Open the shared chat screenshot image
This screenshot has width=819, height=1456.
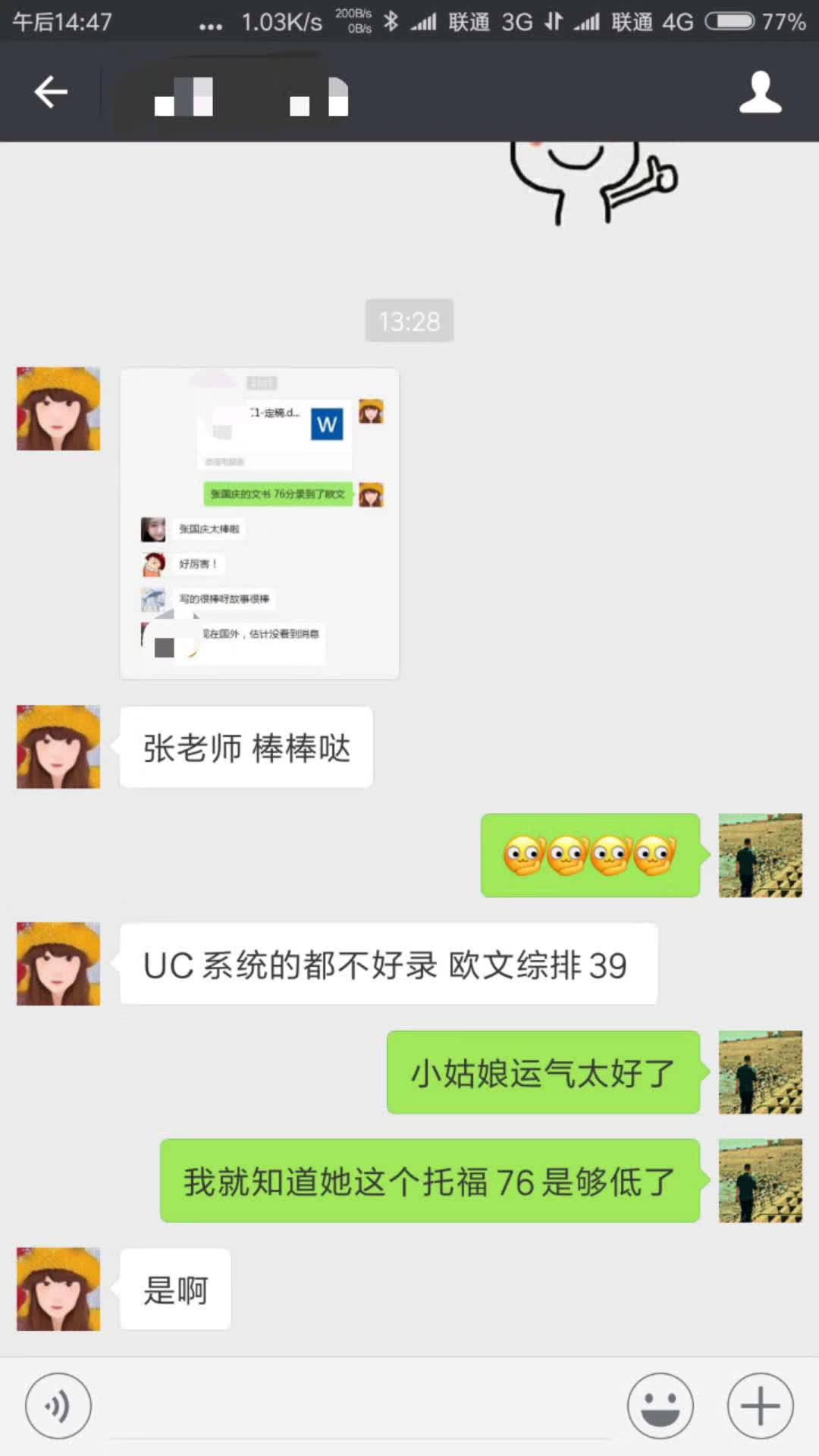click(x=259, y=523)
